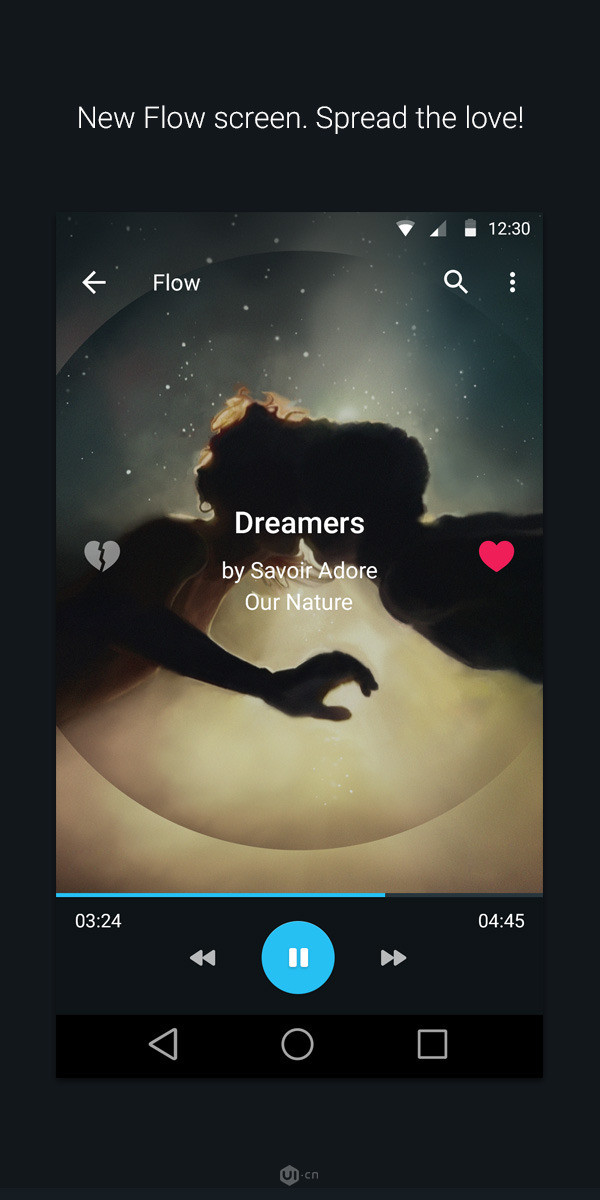Tap the system home button
Image resolution: width=600 pixels, height=1200 pixels.
[x=297, y=1044]
